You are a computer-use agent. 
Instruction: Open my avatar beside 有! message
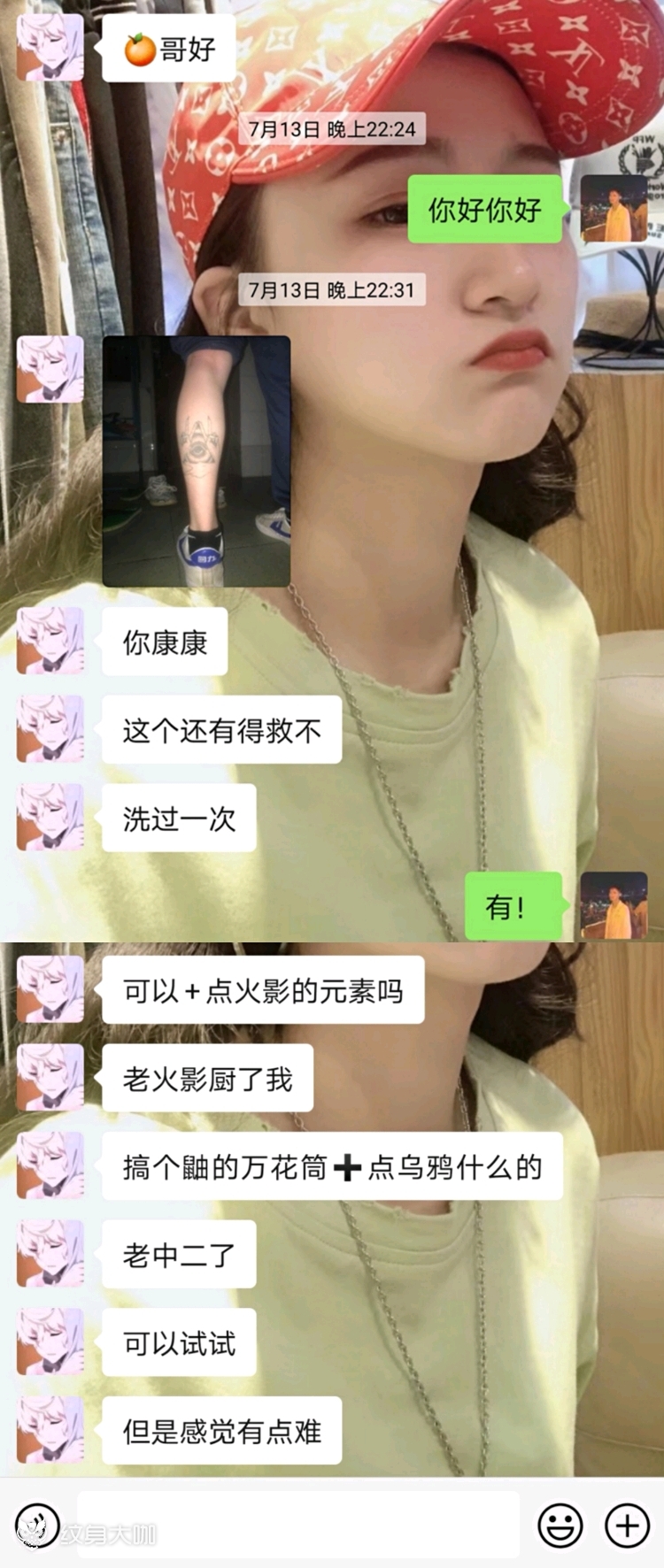[614, 905]
